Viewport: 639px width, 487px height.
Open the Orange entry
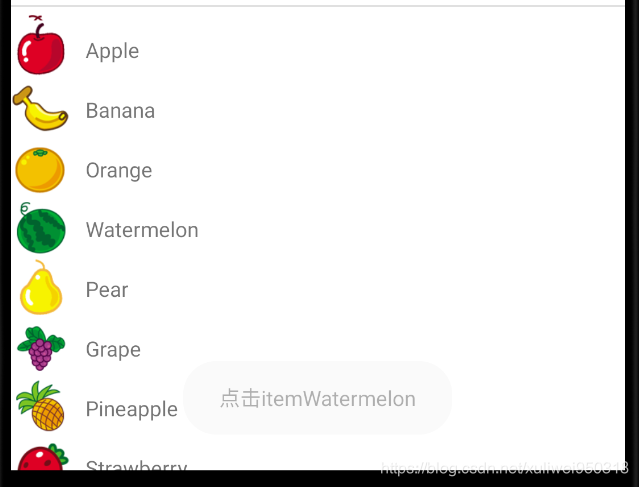[118, 170]
